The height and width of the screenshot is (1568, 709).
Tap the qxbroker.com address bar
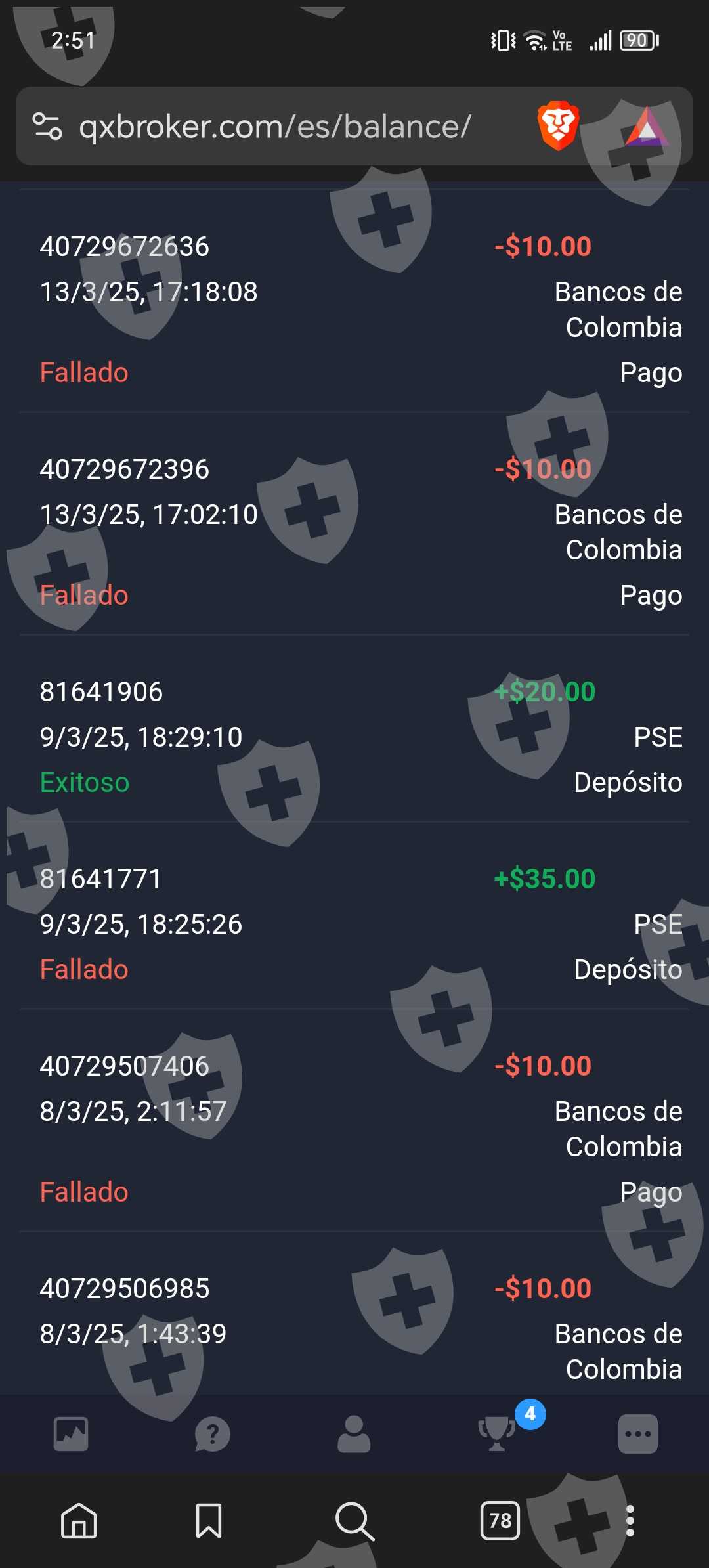276,126
